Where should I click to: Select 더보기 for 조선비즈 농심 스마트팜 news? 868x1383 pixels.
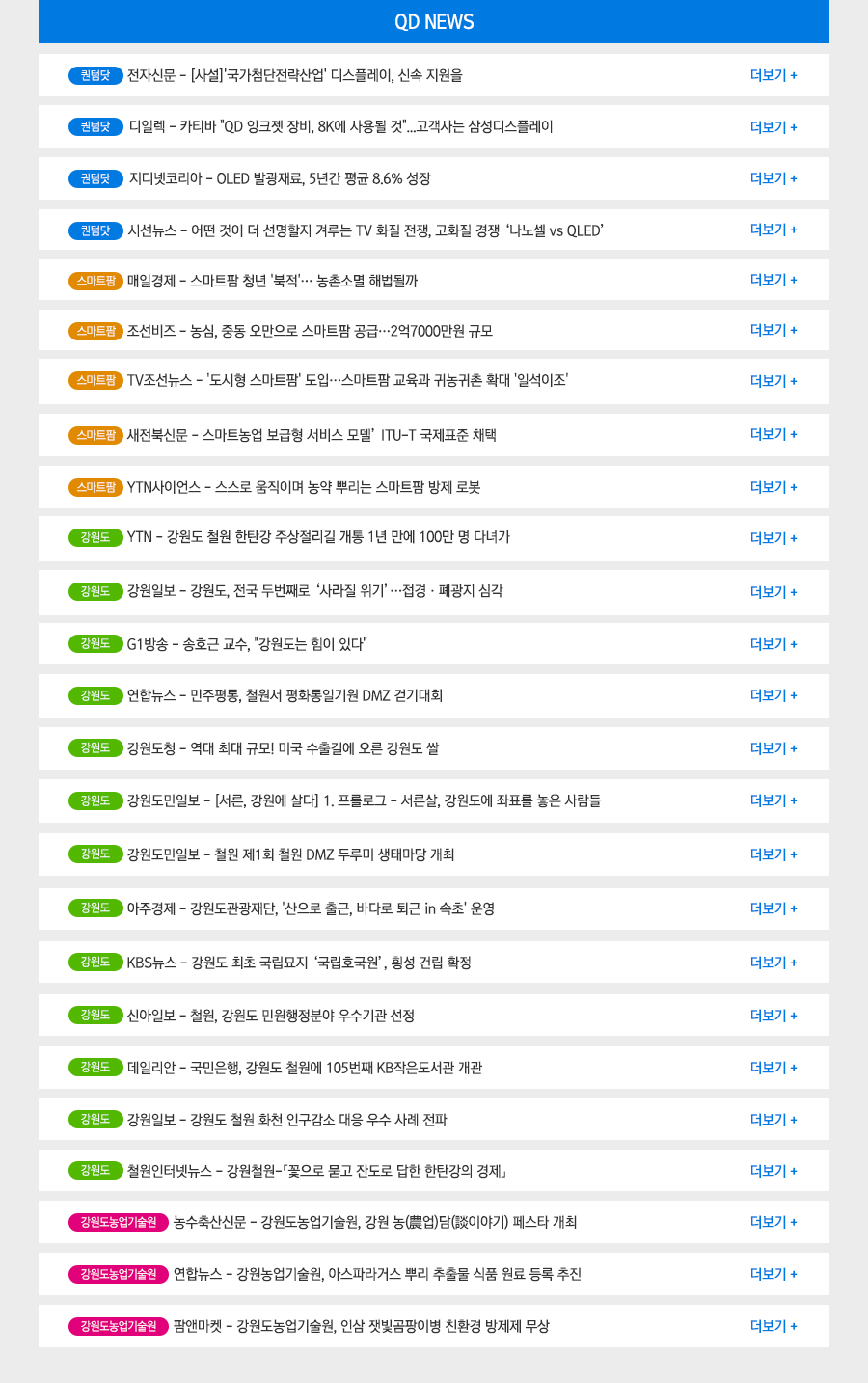(x=773, y=330)
